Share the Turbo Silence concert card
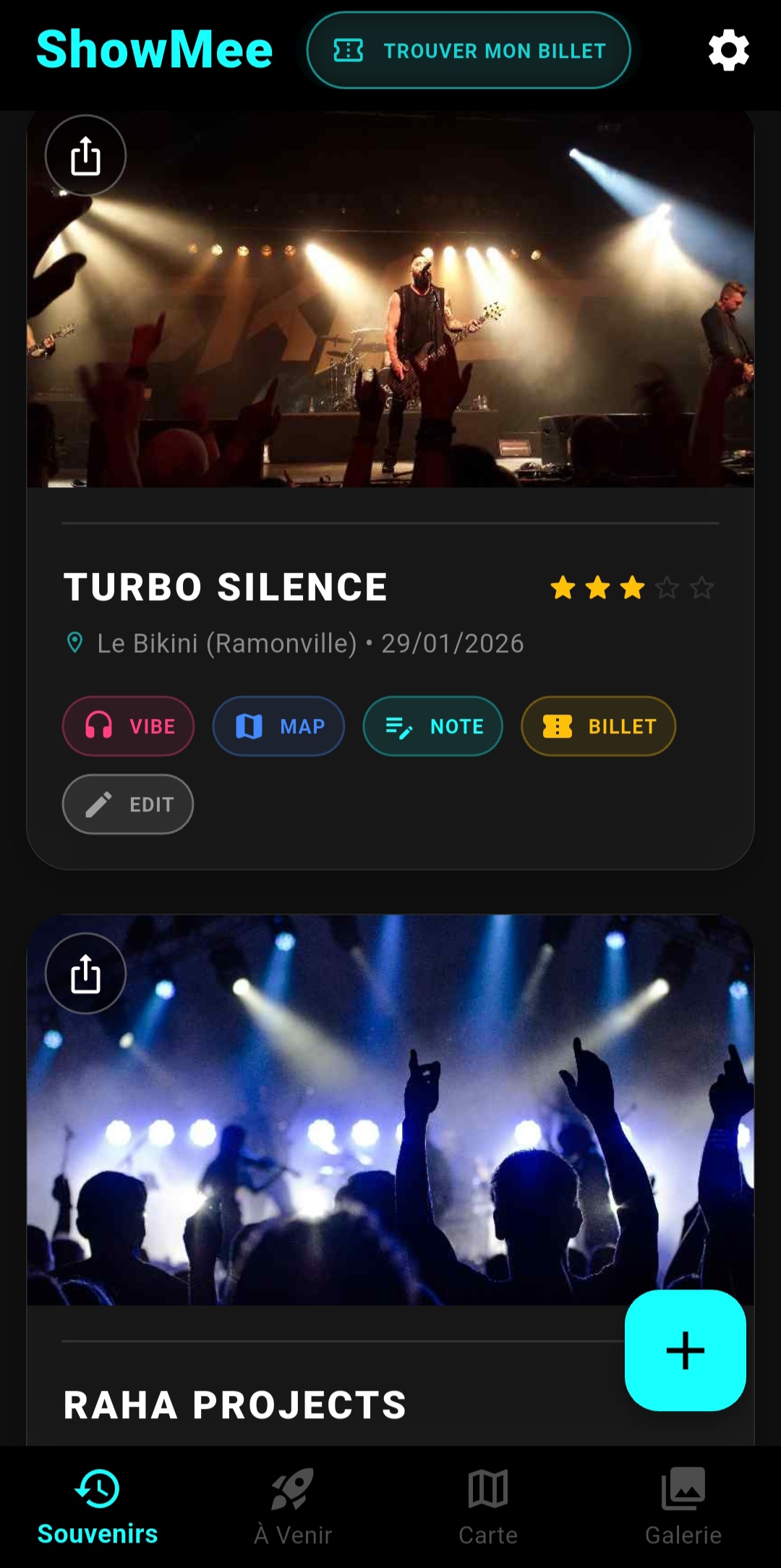 (x=85, y=155)
